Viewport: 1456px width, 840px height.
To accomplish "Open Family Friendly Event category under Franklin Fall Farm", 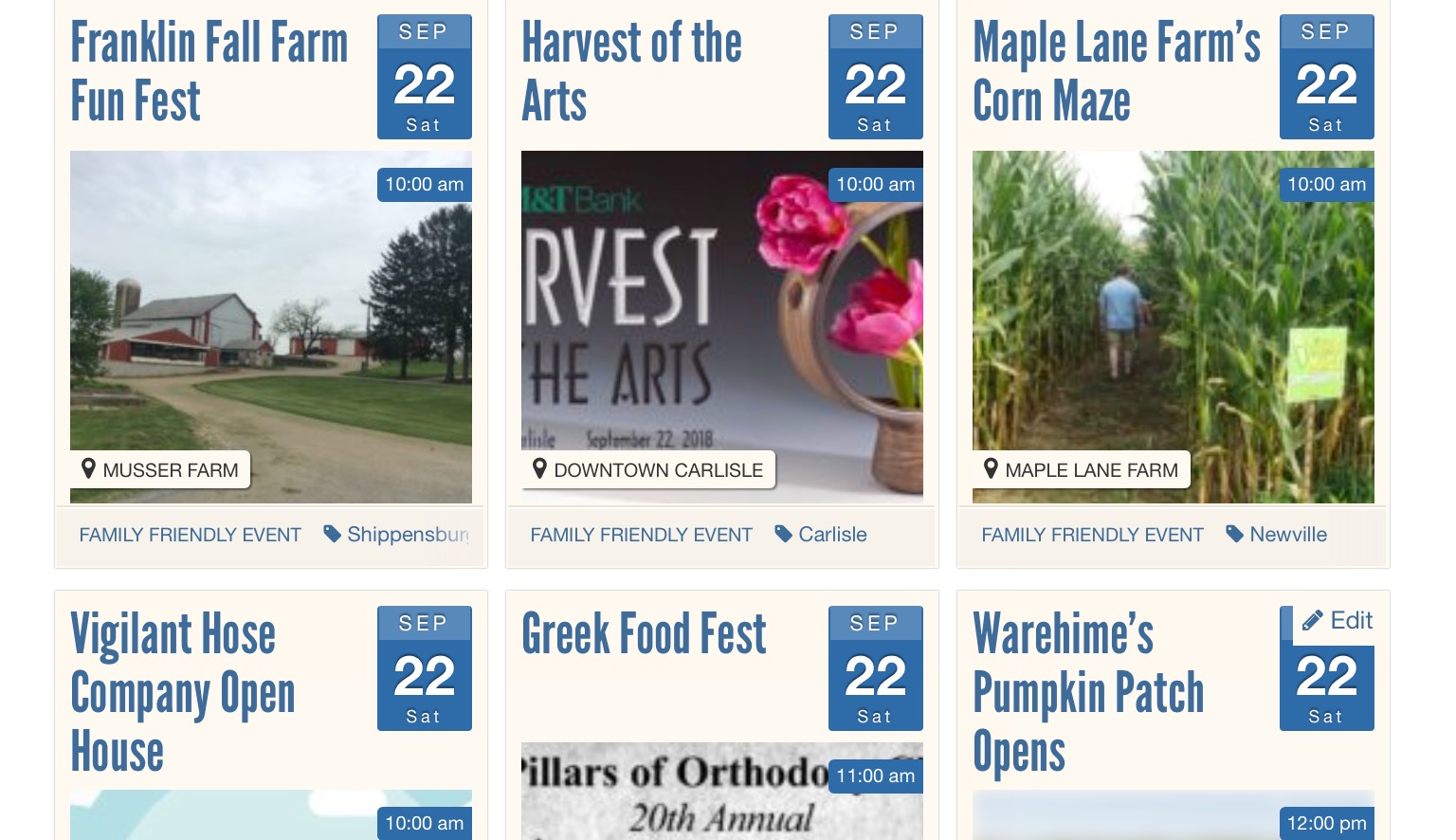I will pos(191,535).
